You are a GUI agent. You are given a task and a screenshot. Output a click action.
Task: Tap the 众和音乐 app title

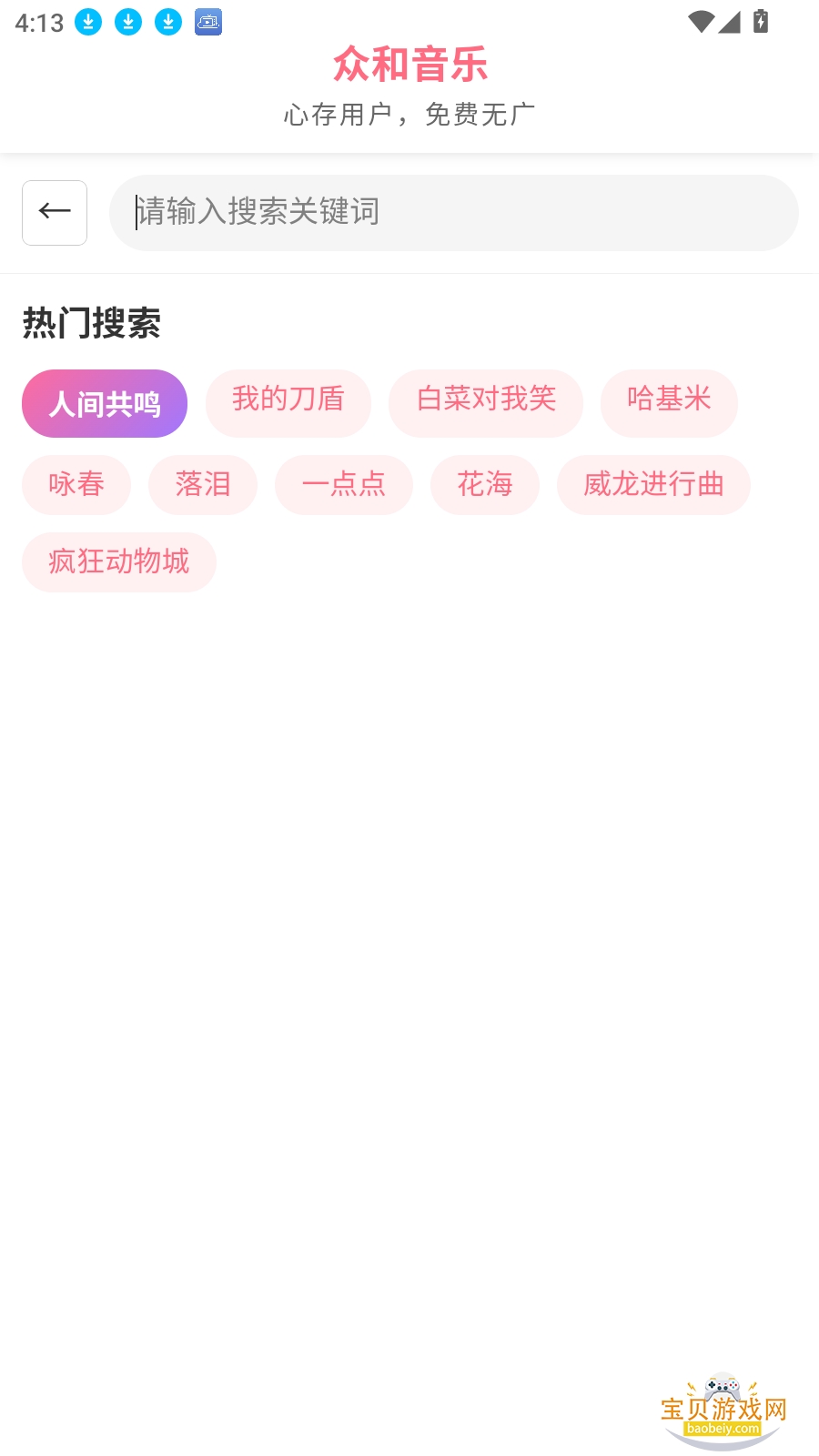tap(409, 64)
